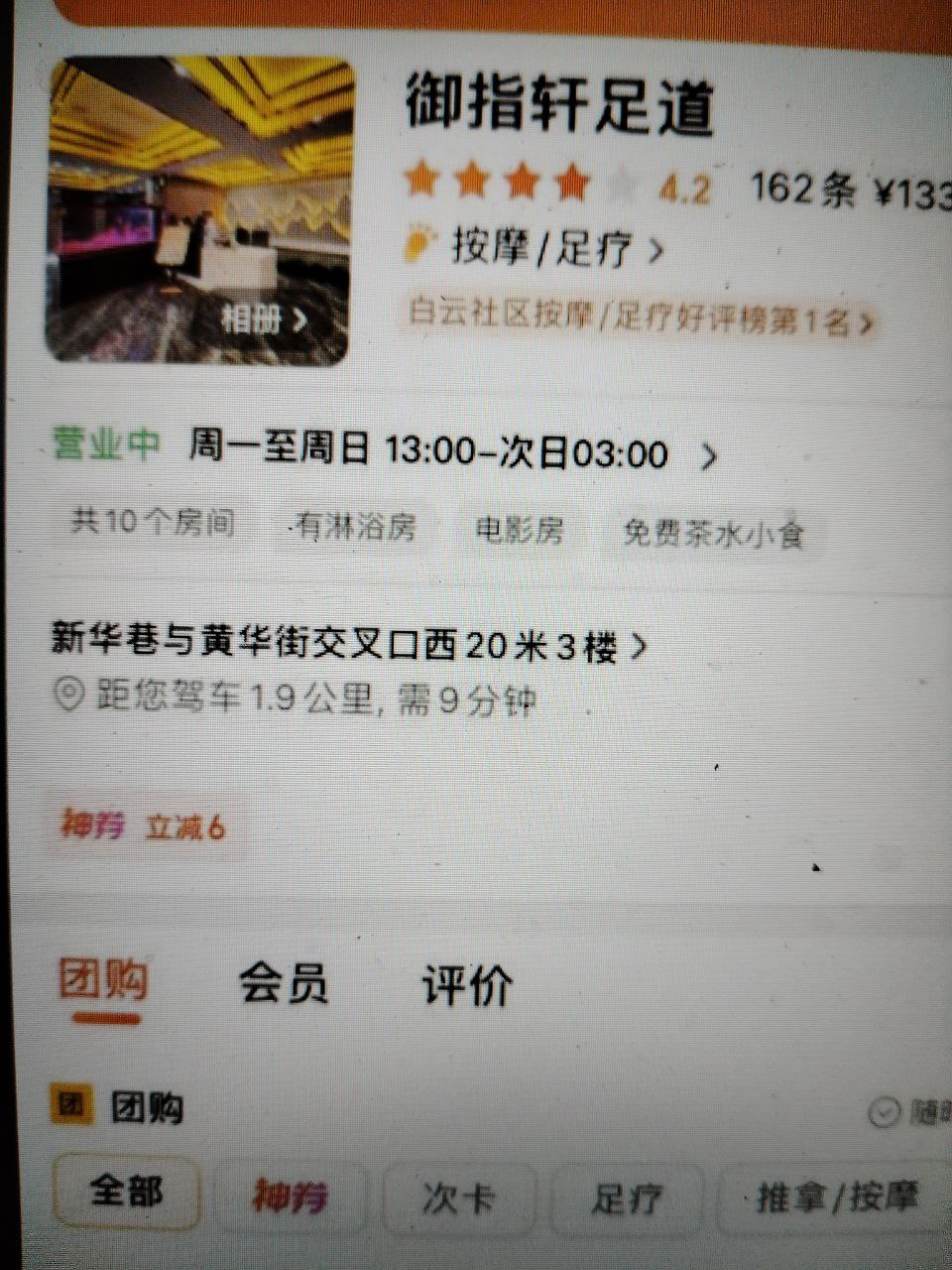Open the shop photo album (相册)

(x=263, y=319)
